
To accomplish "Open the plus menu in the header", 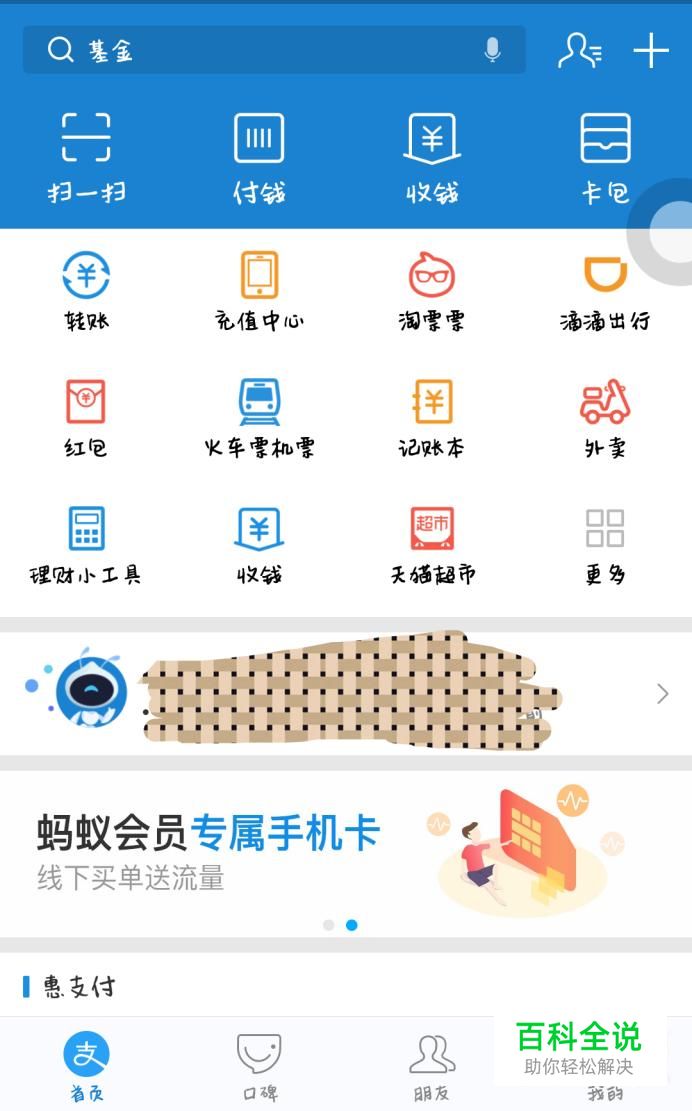I will pyautogui.click(x=650, y=50).
